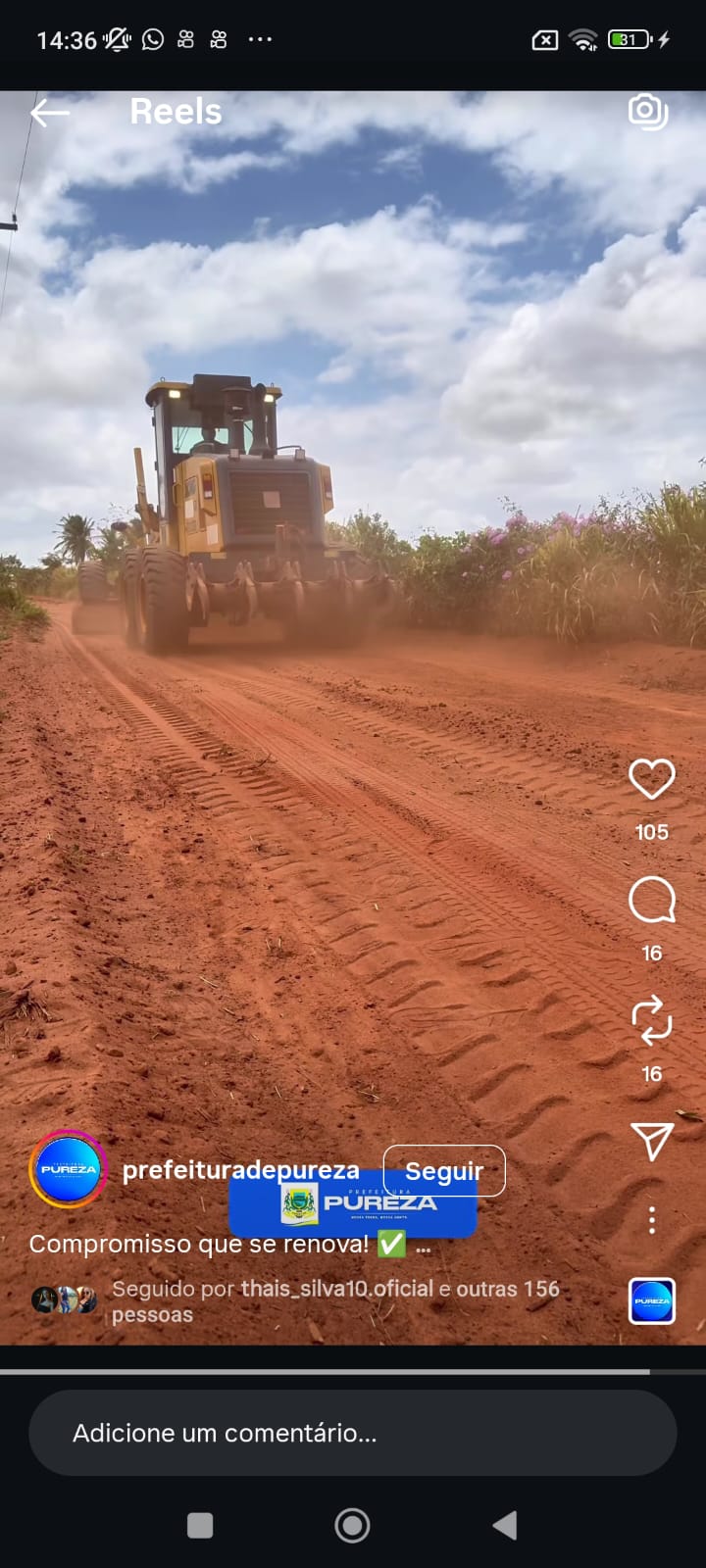Open the reel's audio track thumbnail
The image size is (706, 1568).
[x=652, y=1301]
